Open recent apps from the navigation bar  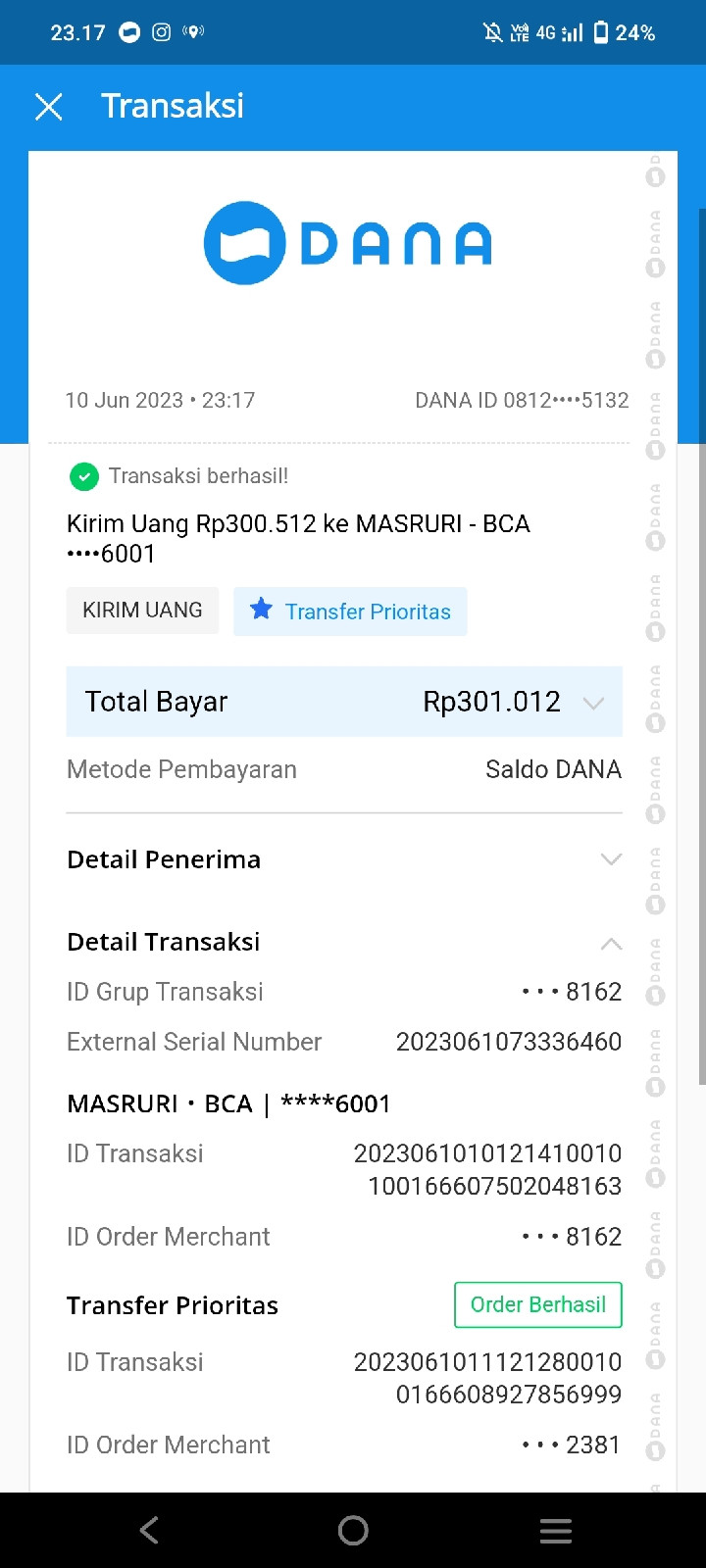coord(556,1531)
